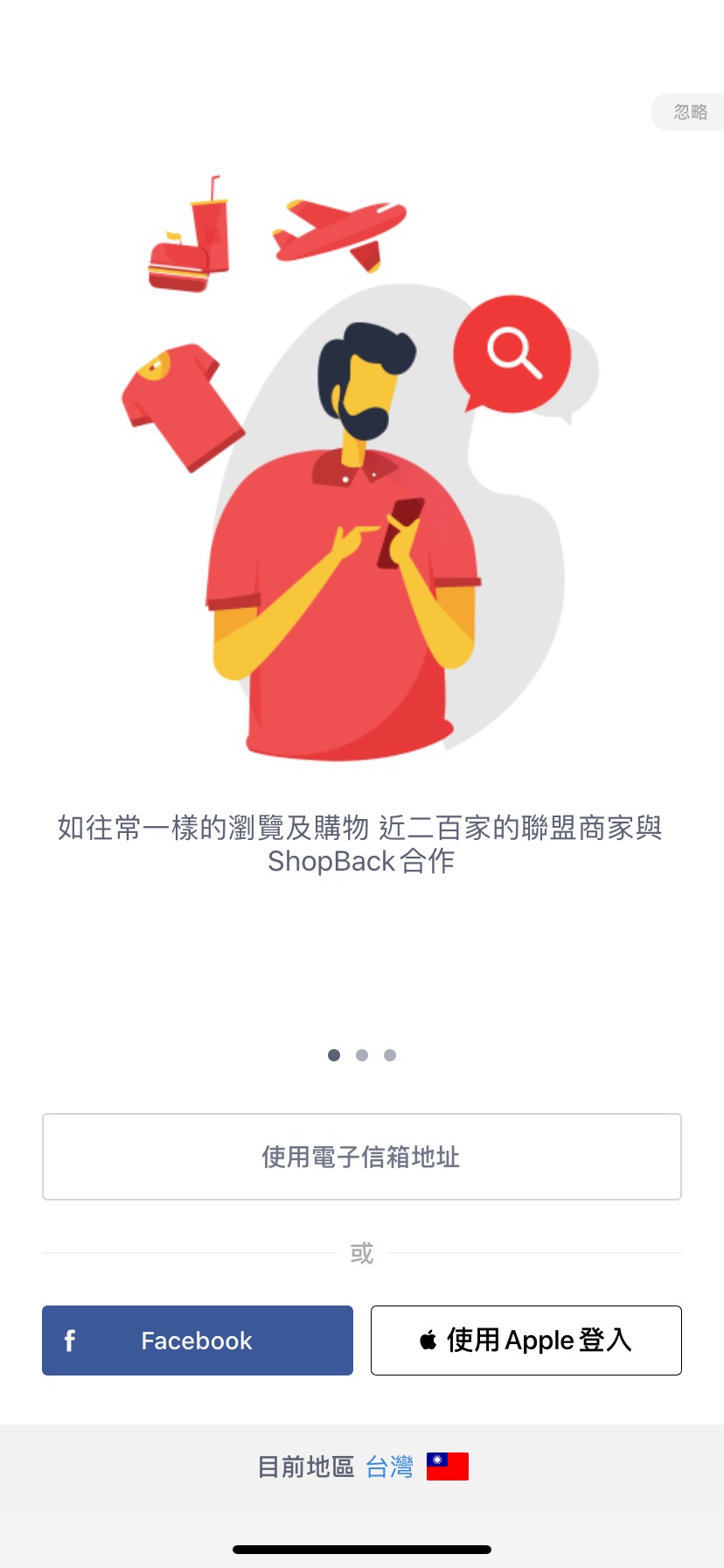
Task: Select the third onboarding page dot
Action: (390, 1055)
